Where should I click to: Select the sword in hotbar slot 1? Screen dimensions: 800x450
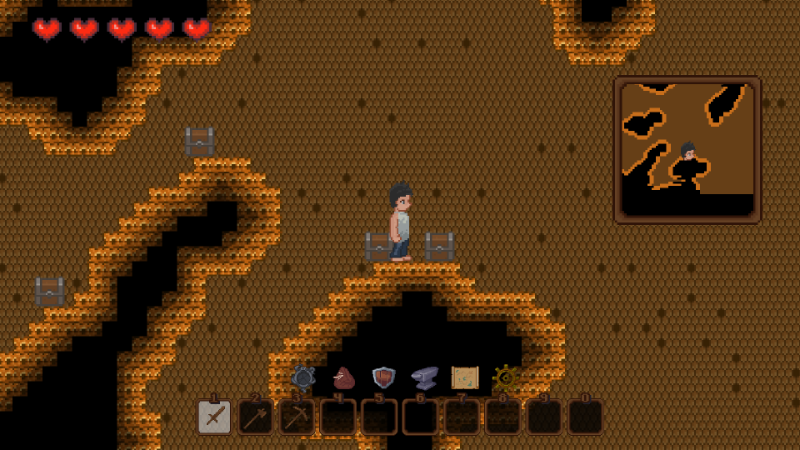(x=214, y=417)
